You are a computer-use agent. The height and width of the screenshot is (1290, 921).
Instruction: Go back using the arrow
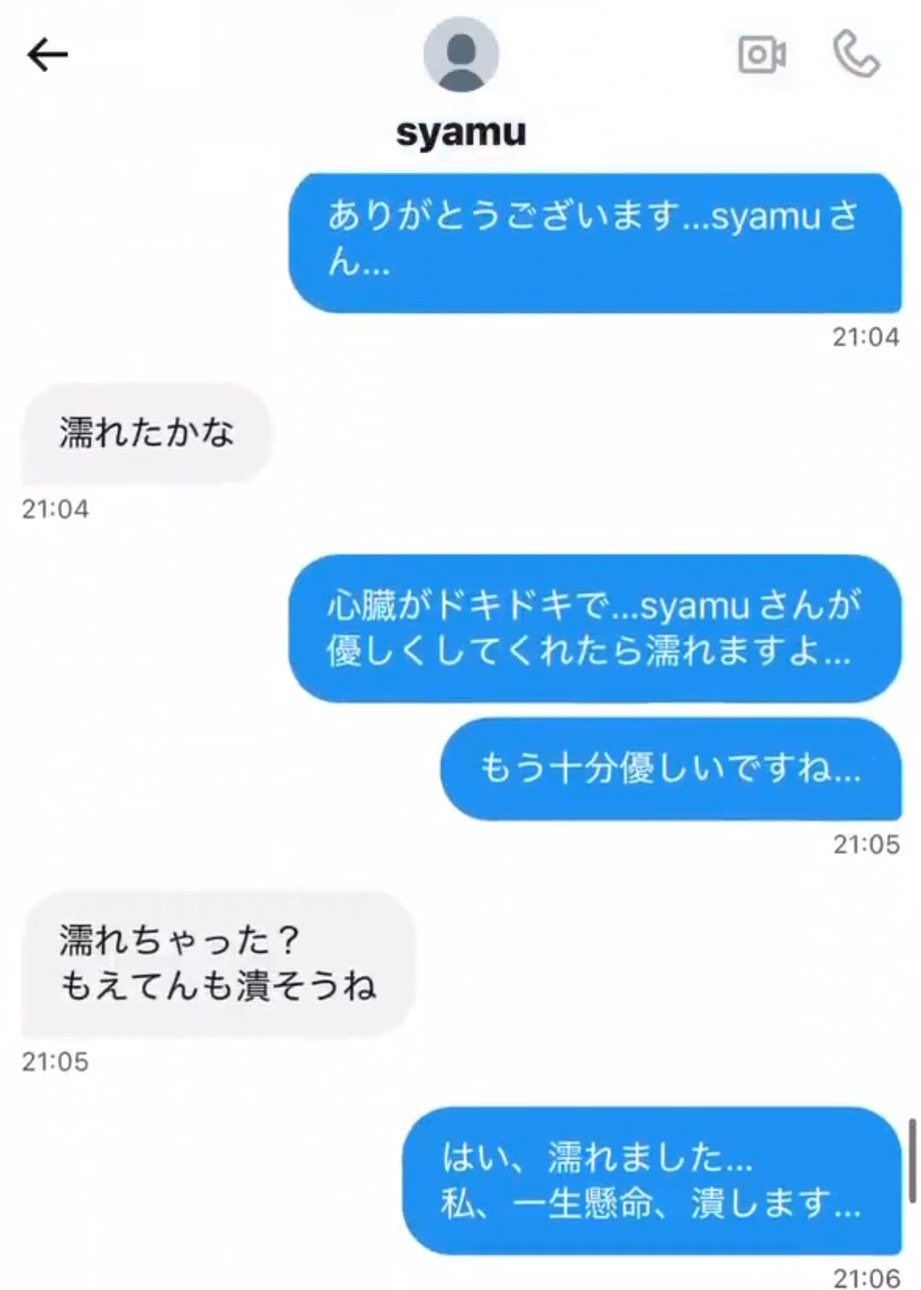pyautogui.click(x=47, y=56)
